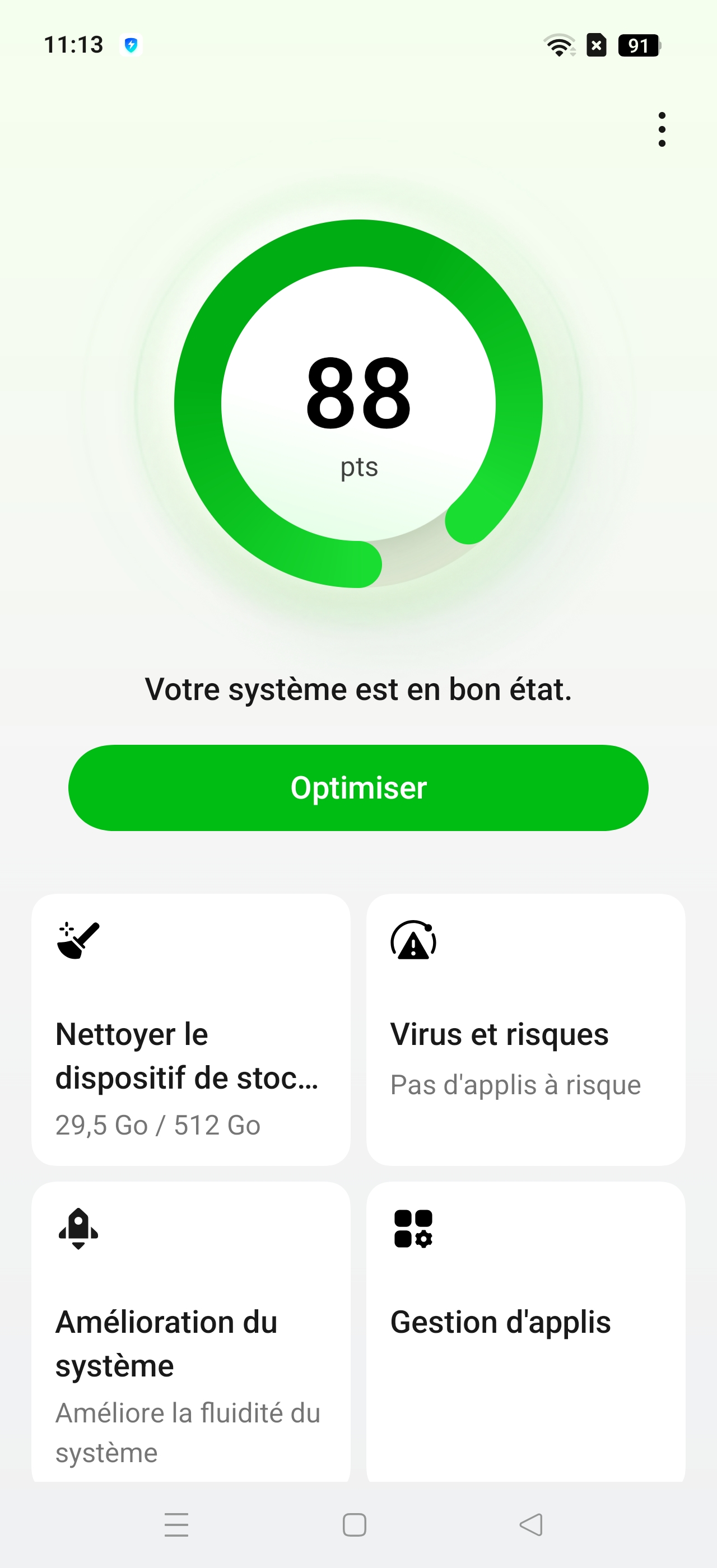Tap the 88 pts score circle
The height and width of the screenshot is (1568, 717).
(x=358, y=404)
